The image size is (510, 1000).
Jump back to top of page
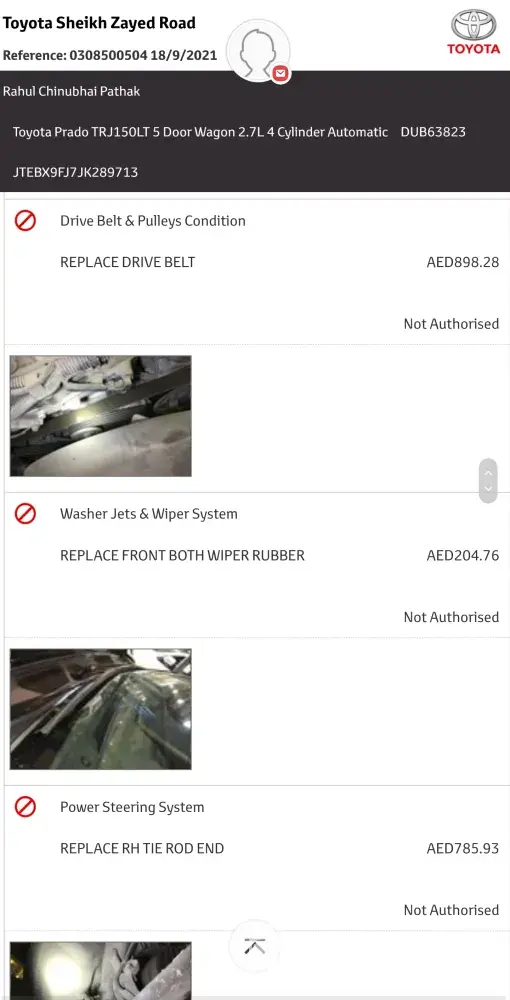255,946
